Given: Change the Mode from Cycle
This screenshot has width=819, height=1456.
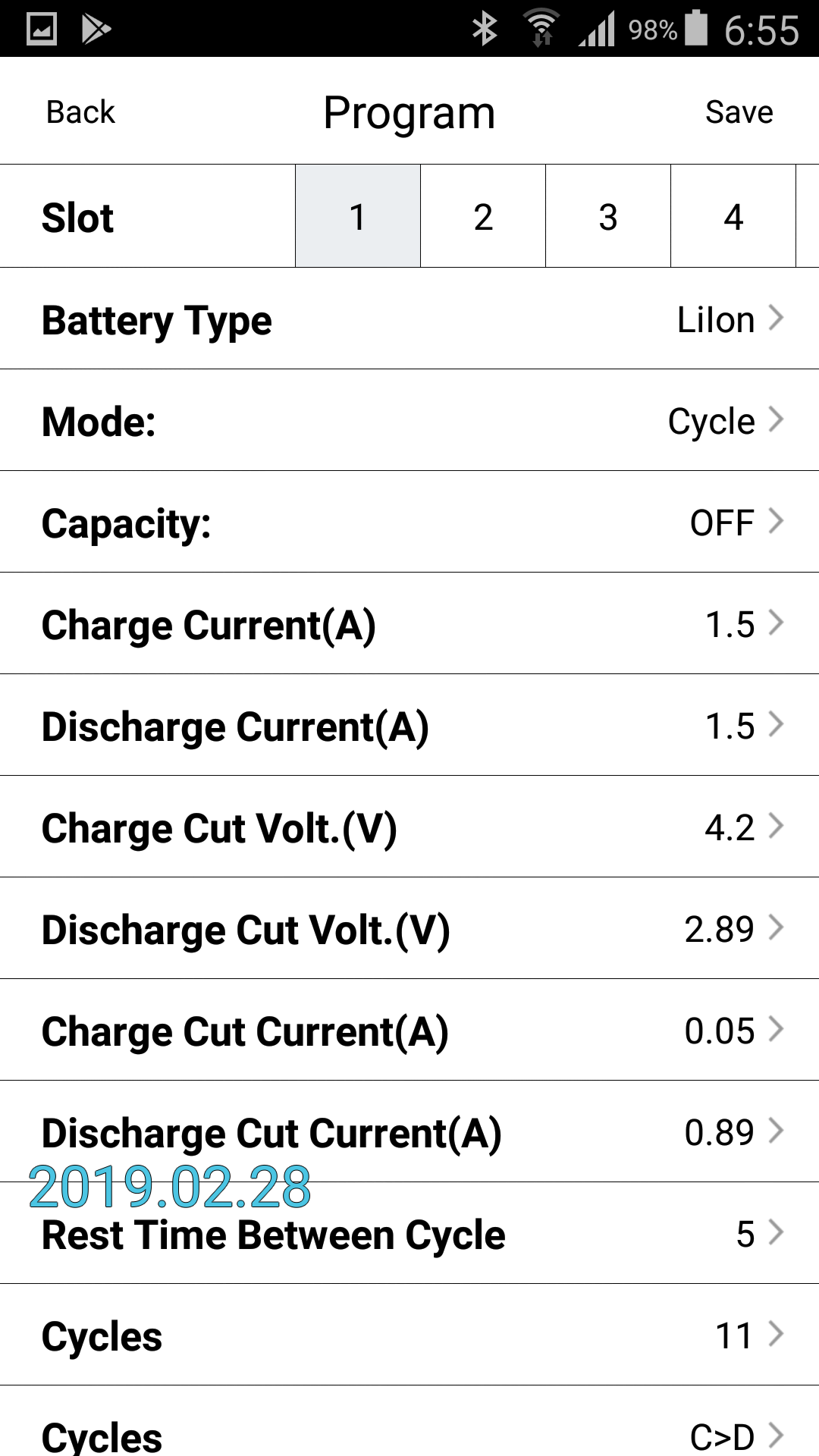Looking at the screenshot, I should (x=409, y=420).
